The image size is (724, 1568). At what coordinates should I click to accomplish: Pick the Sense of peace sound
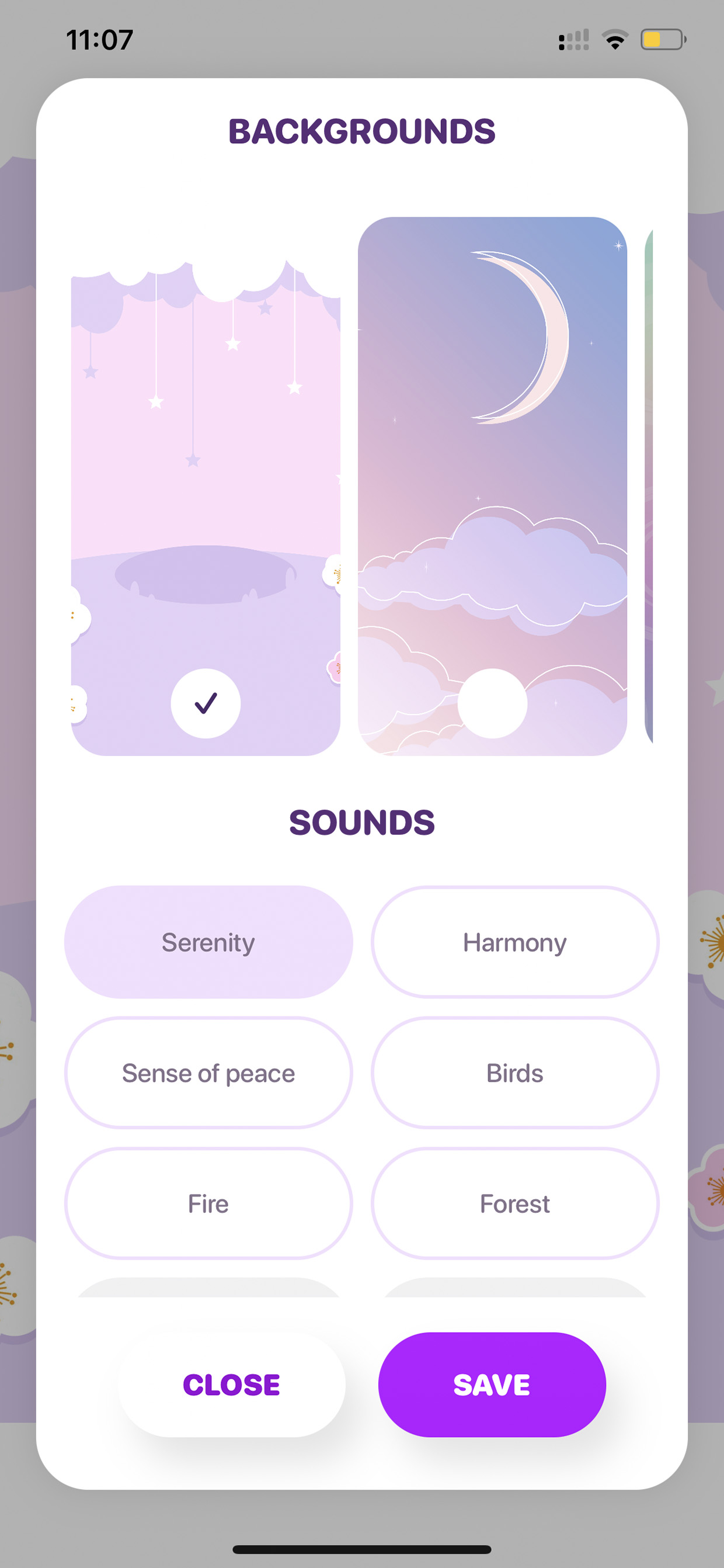[208, 1073]
